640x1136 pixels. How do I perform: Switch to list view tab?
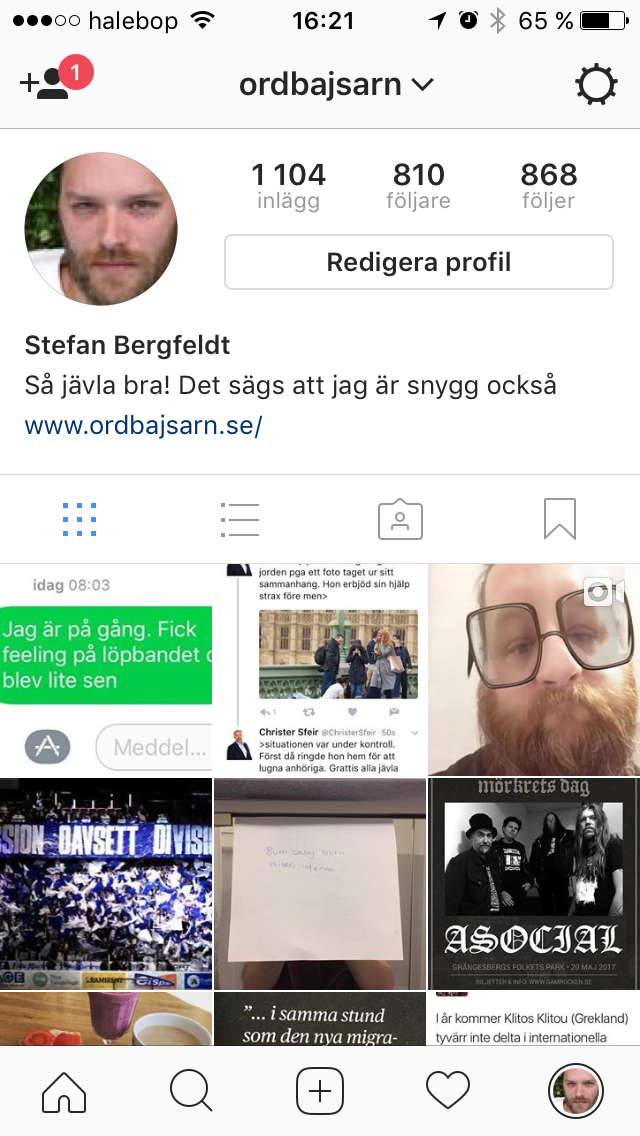point(240,519)
